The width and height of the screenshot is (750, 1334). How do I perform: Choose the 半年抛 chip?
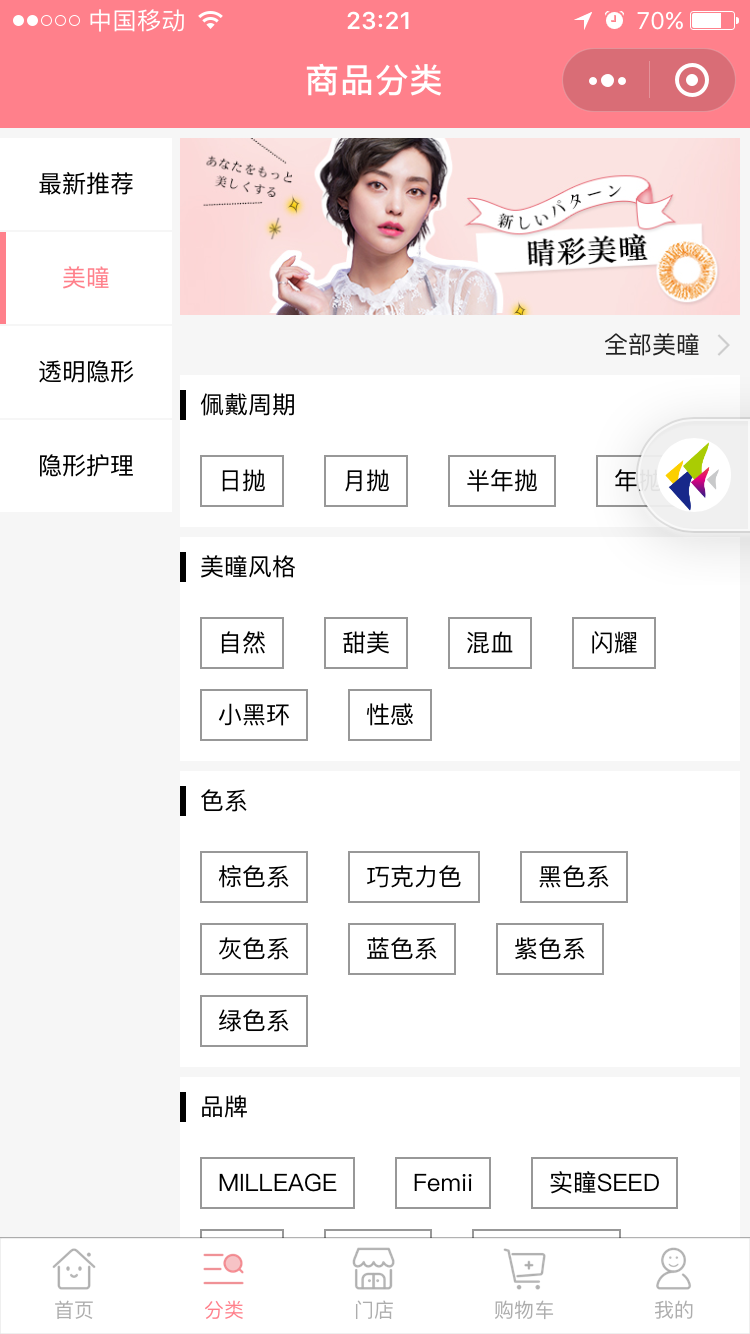(501, 481)
